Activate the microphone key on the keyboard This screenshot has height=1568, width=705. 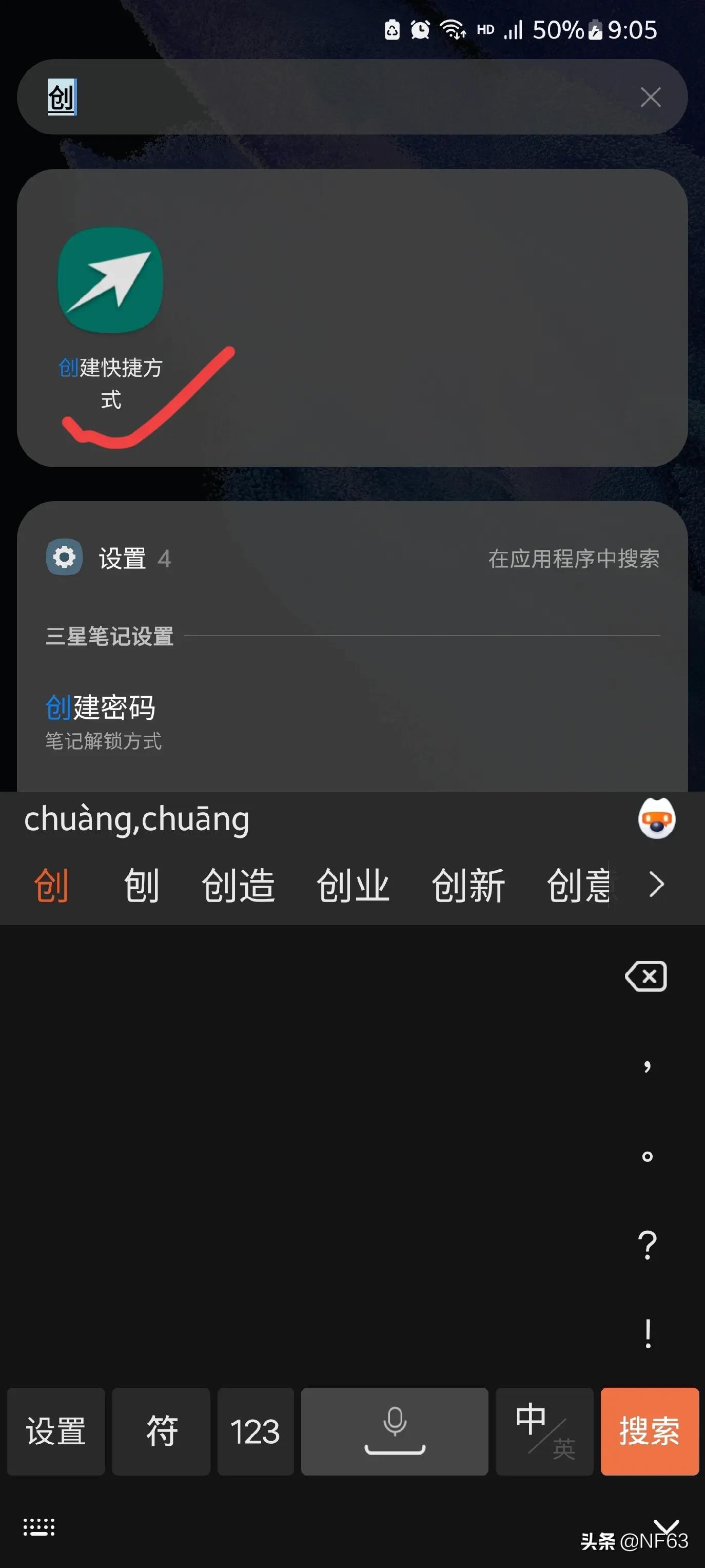[394, 1431]
